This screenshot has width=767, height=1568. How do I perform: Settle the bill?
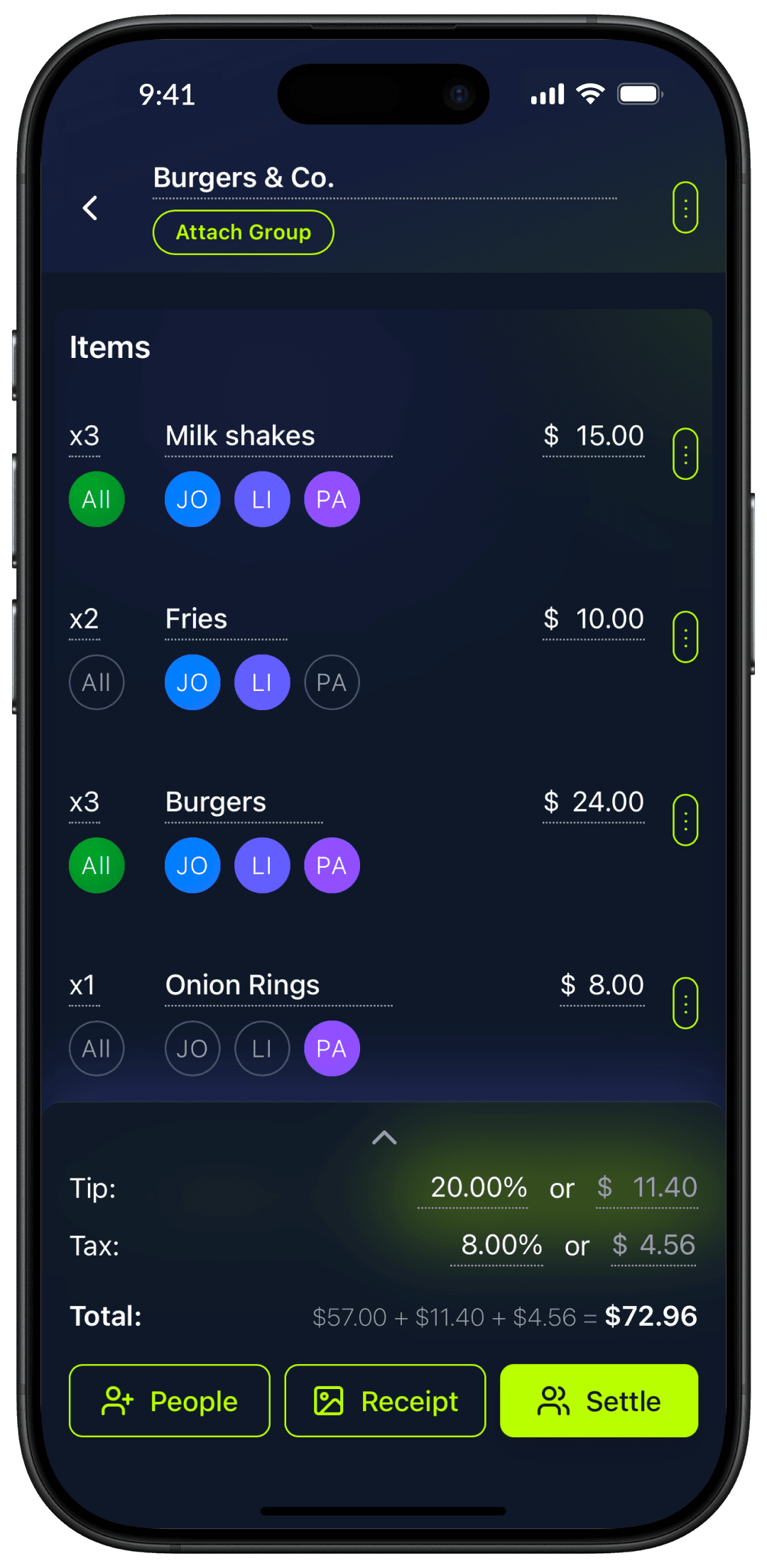tap(599, 1401)
